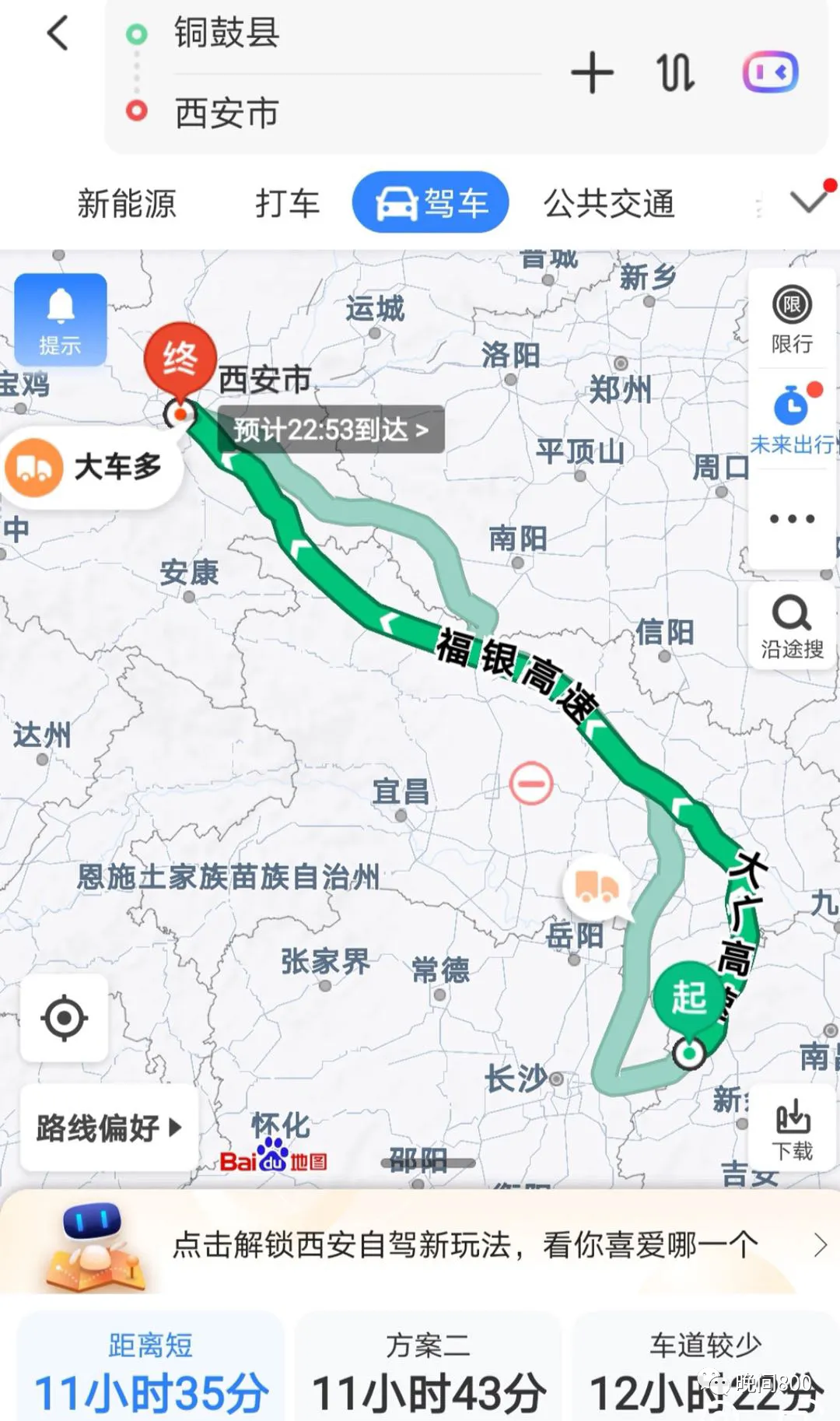This screenshot has width=840, height=1421.
Task: Search along the route with 沿途搜
Action: coord(792,626)
